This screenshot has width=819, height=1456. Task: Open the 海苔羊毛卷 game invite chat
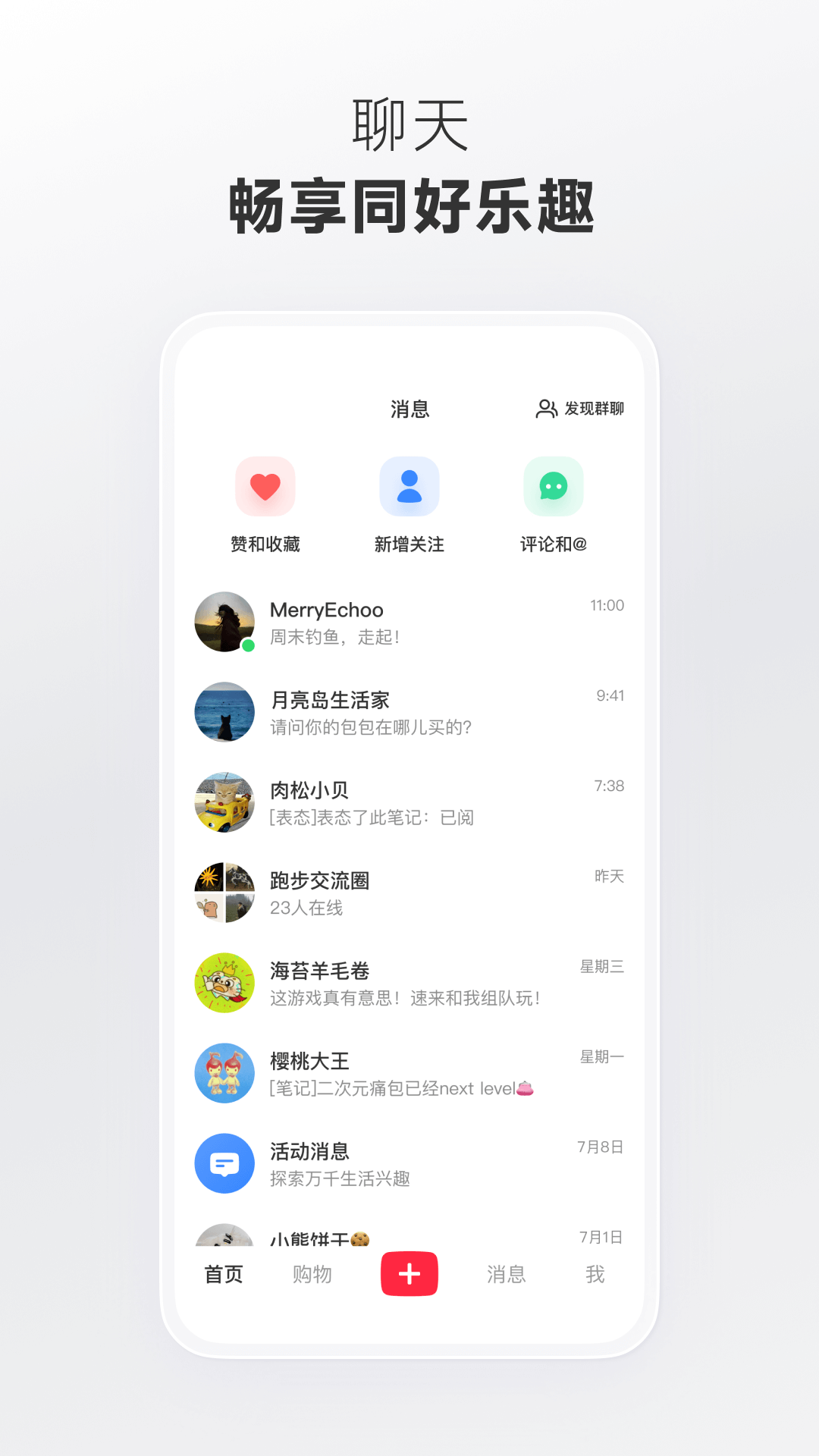tap(425, 983)
